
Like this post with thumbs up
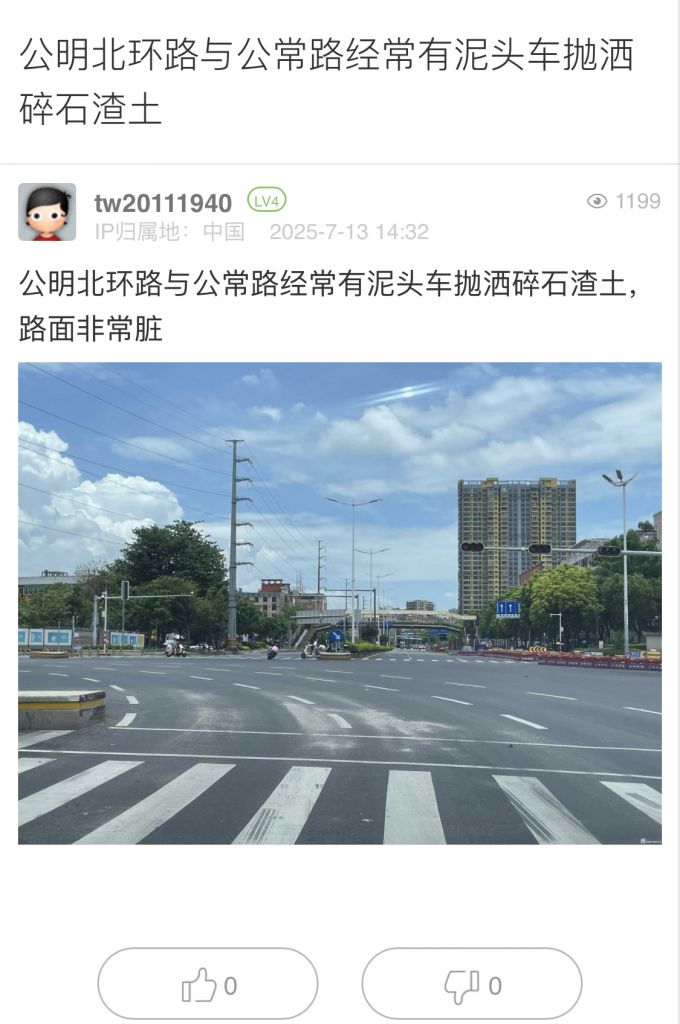tap(208, 984)
